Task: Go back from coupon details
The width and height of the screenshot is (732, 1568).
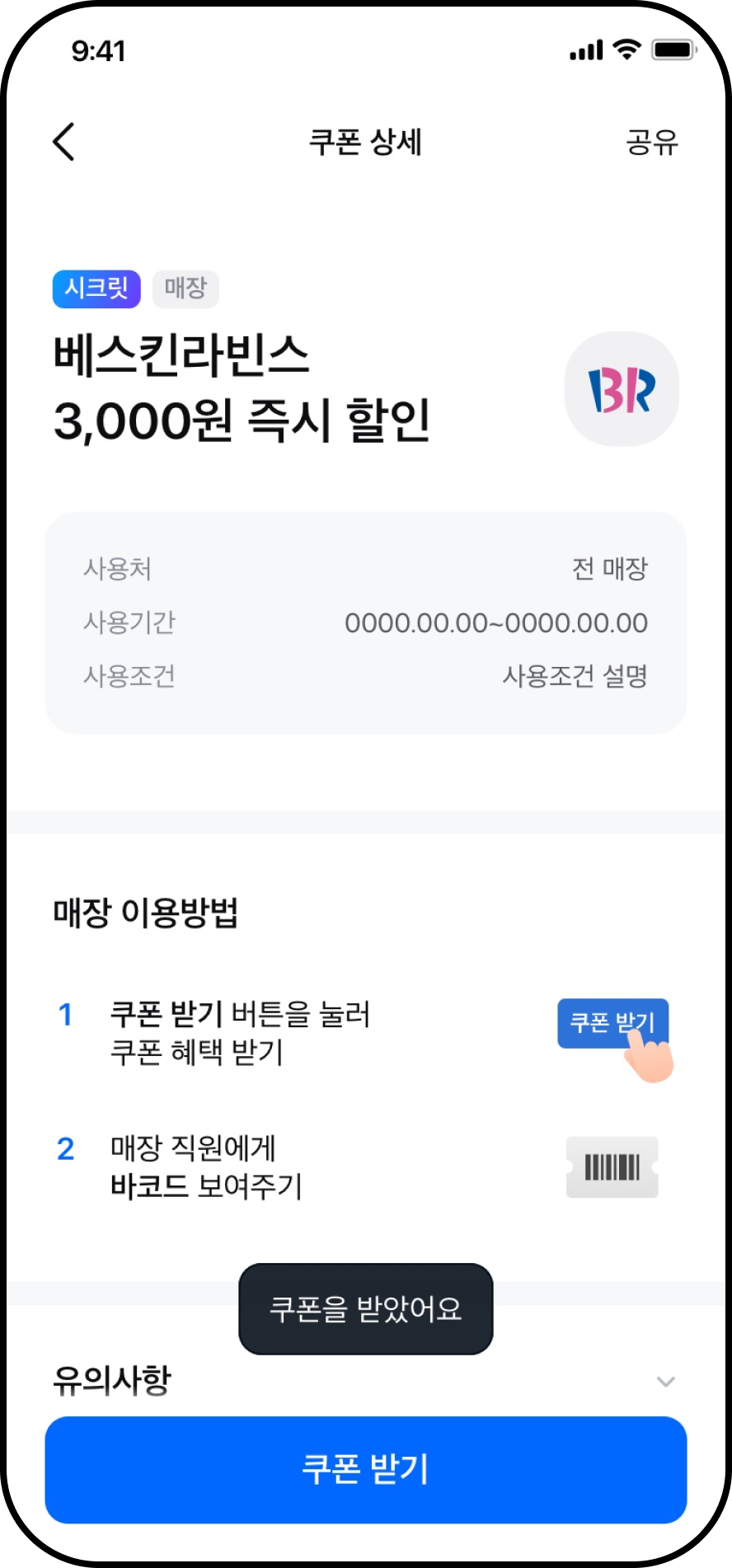Action: click(x=64, y=142)
